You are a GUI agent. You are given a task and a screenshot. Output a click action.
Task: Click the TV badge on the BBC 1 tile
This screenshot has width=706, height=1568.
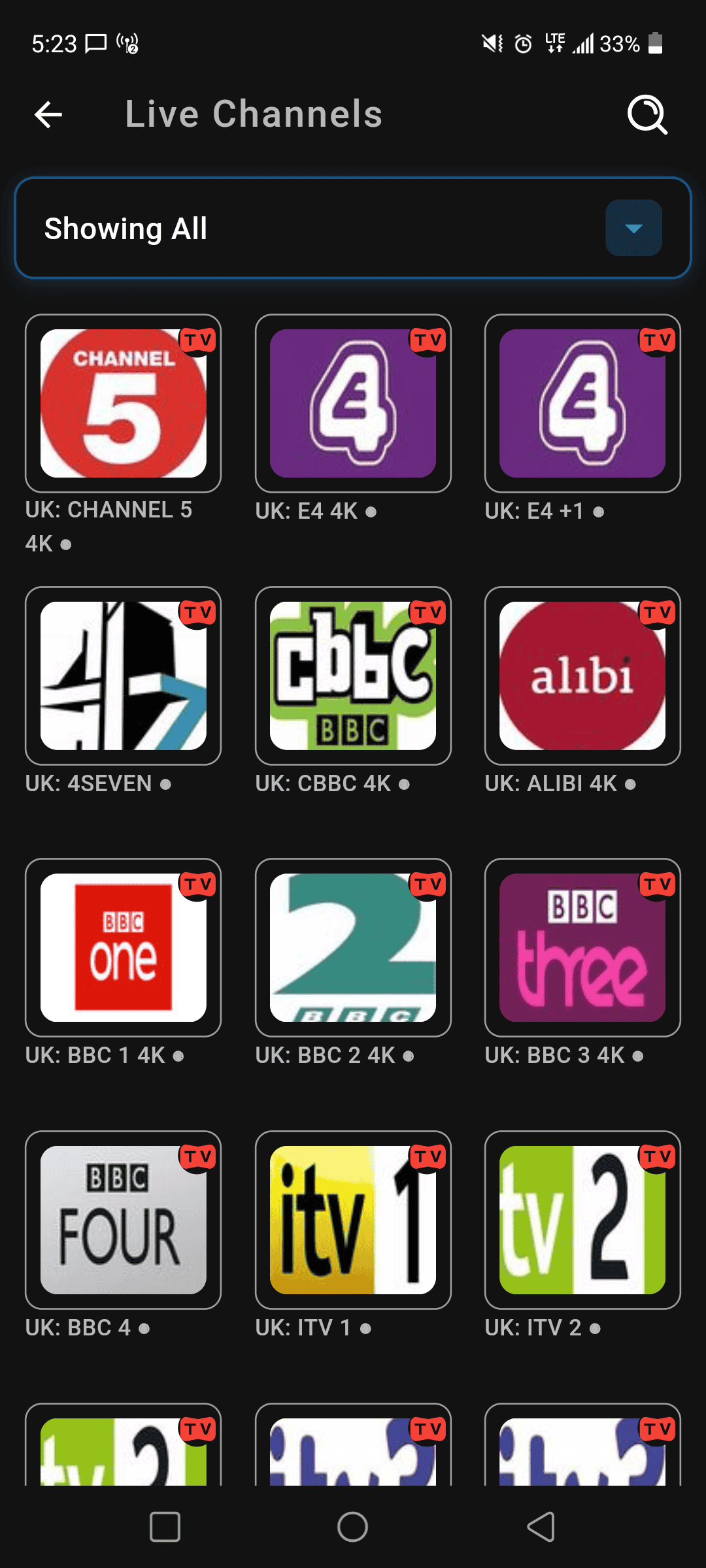point(197,884)
